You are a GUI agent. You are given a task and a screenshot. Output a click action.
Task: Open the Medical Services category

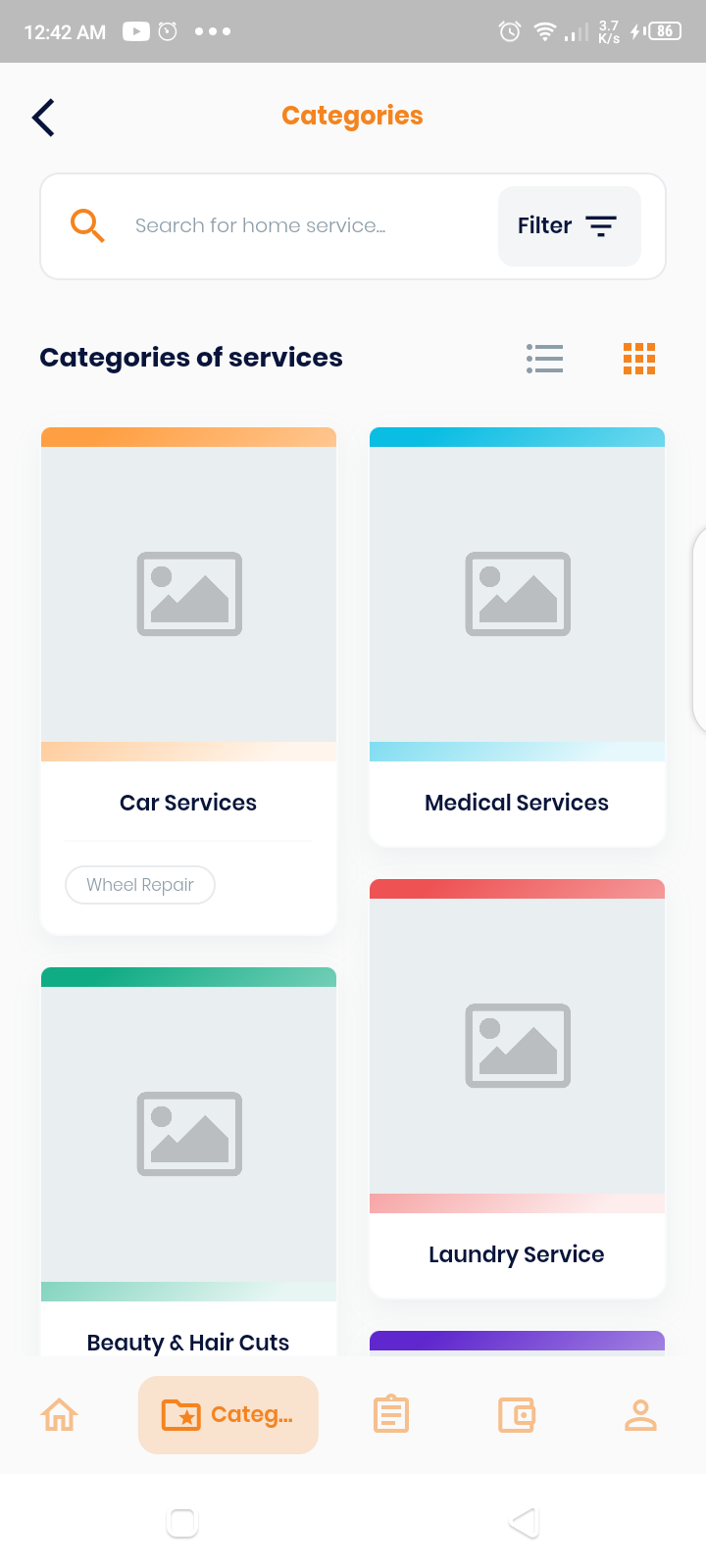pyautogui.click(x=517, y=637)
